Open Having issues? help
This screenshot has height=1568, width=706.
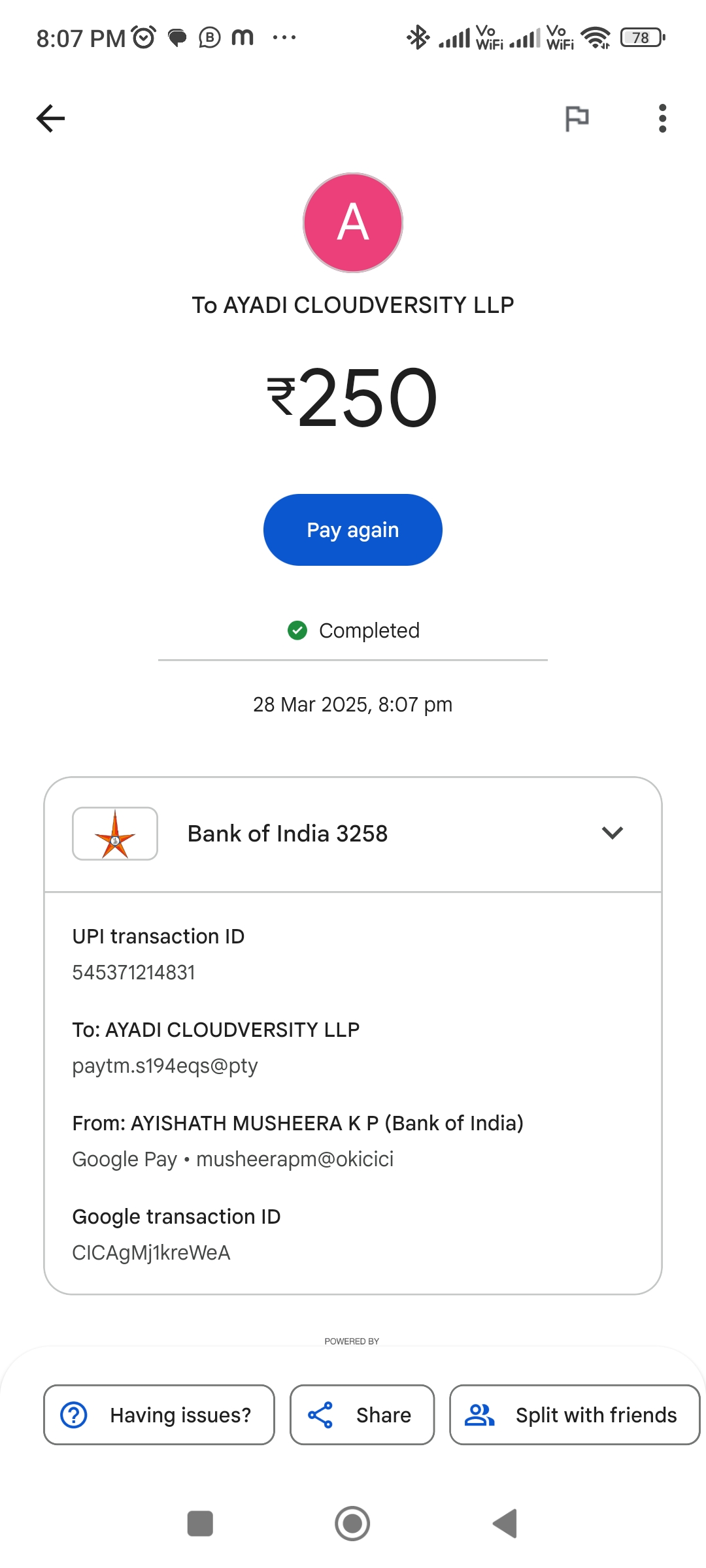(x=159, y=1414)
